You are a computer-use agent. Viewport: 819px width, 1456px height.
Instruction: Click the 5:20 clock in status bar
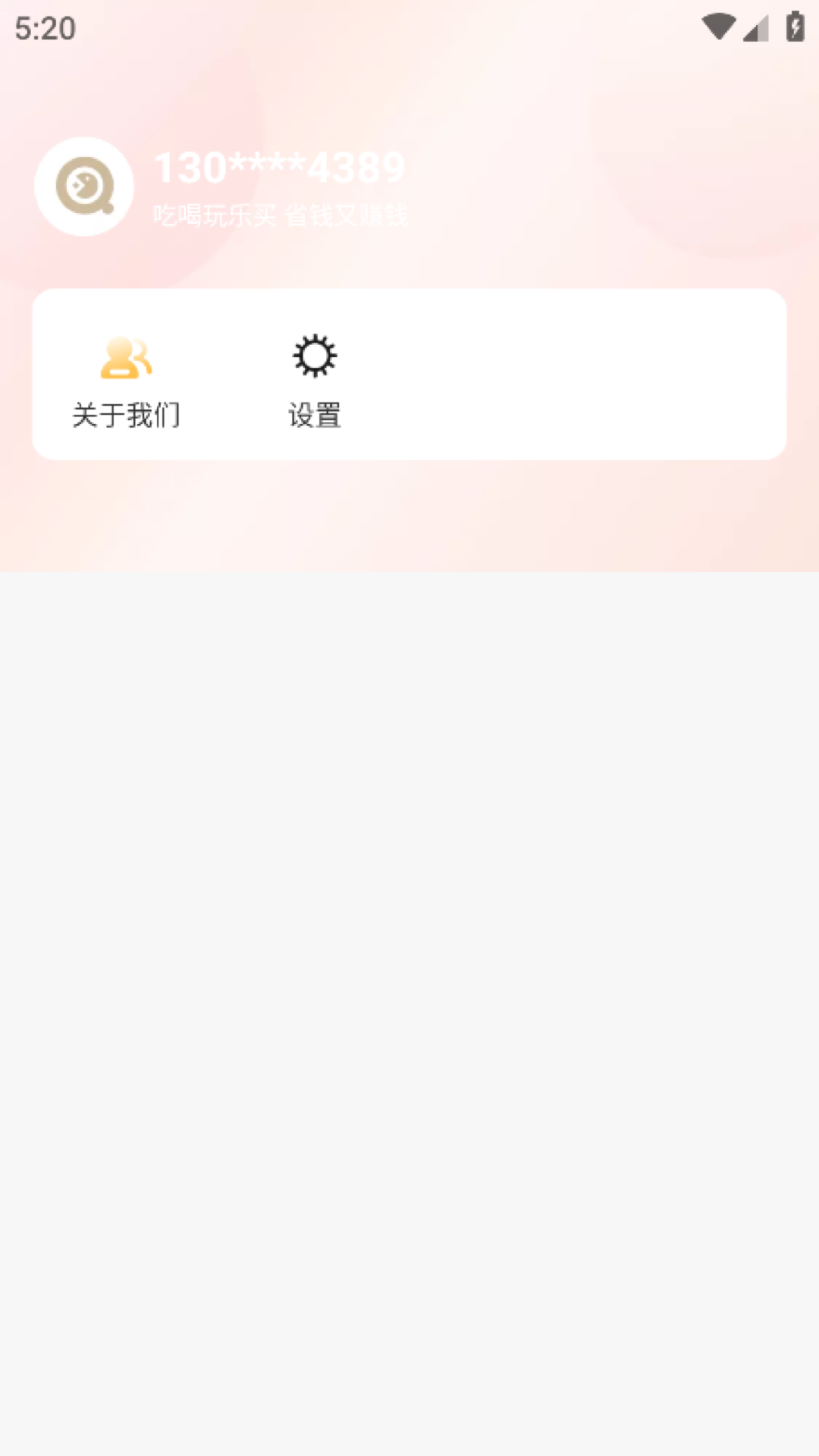(42, 28)
